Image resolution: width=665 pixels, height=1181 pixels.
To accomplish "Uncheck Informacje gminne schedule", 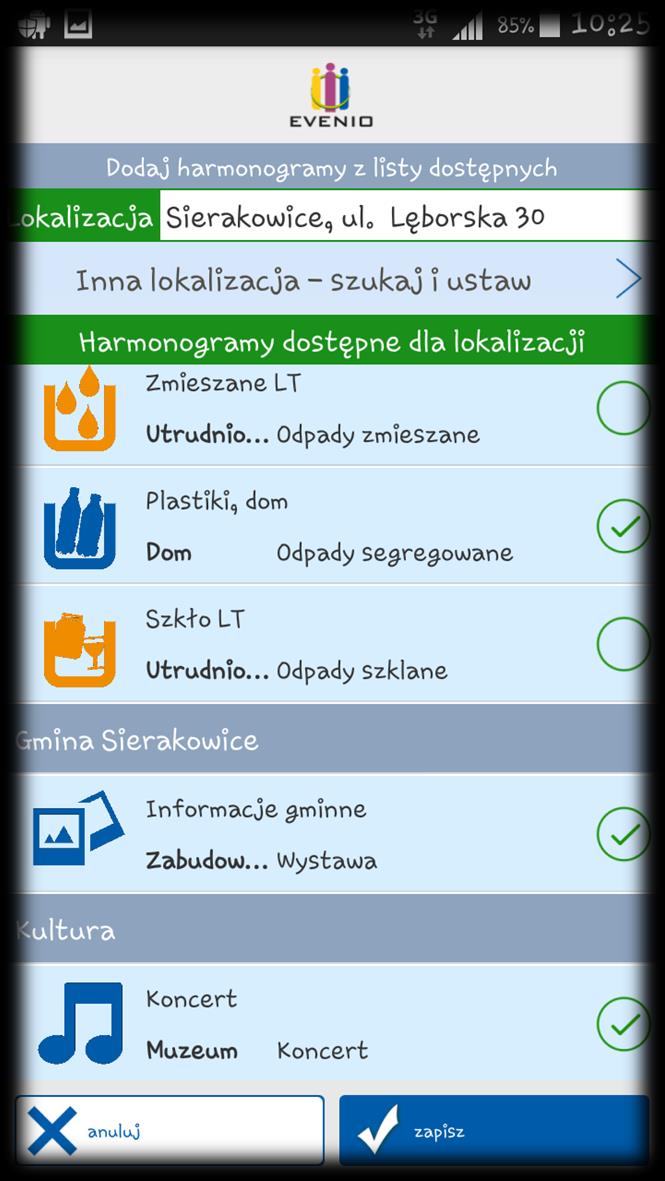I will click(x=623, y=834).
